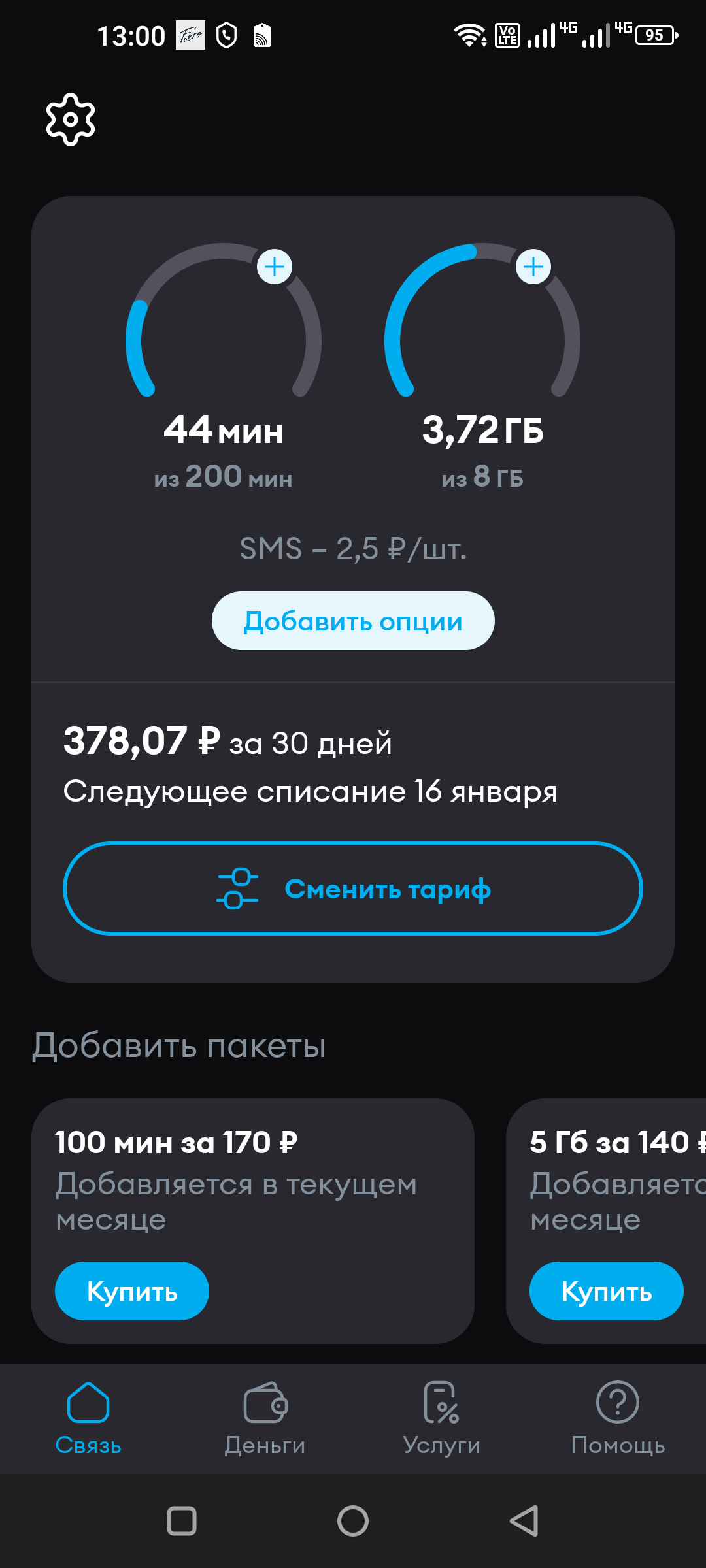Go back using the system back button
Image resolution: width=706 pixels, height=1568 pixels.
[x=524, y=1521]
